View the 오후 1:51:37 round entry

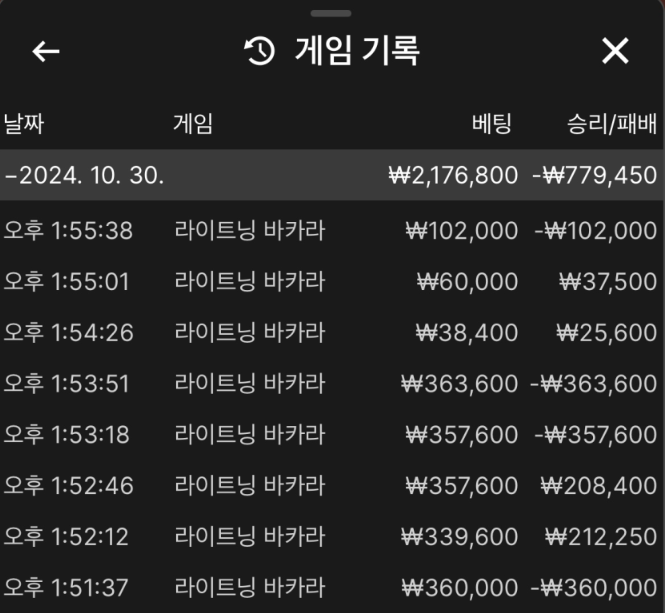tap(332, 588)
